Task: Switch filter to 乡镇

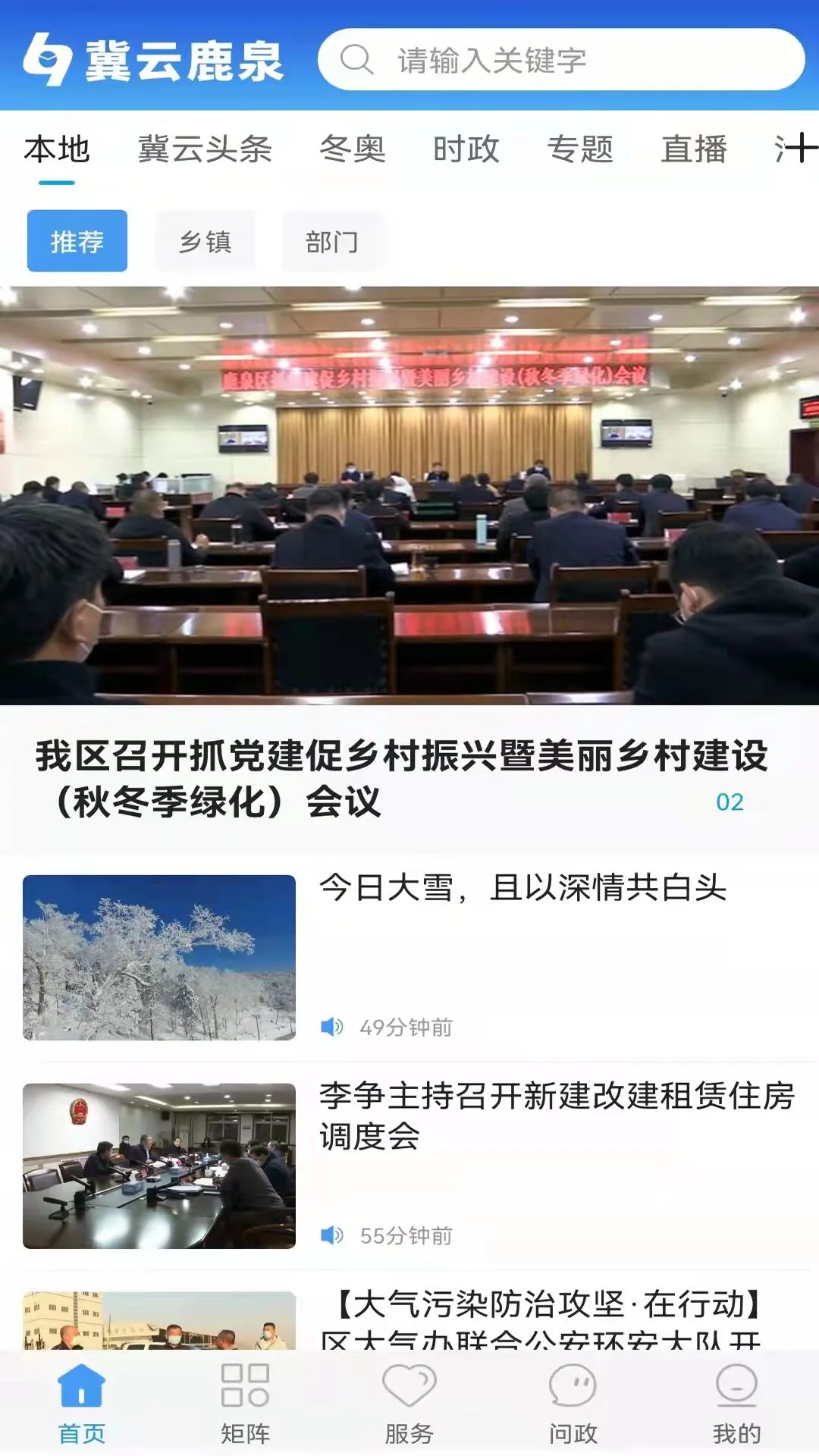Action: 207,240
